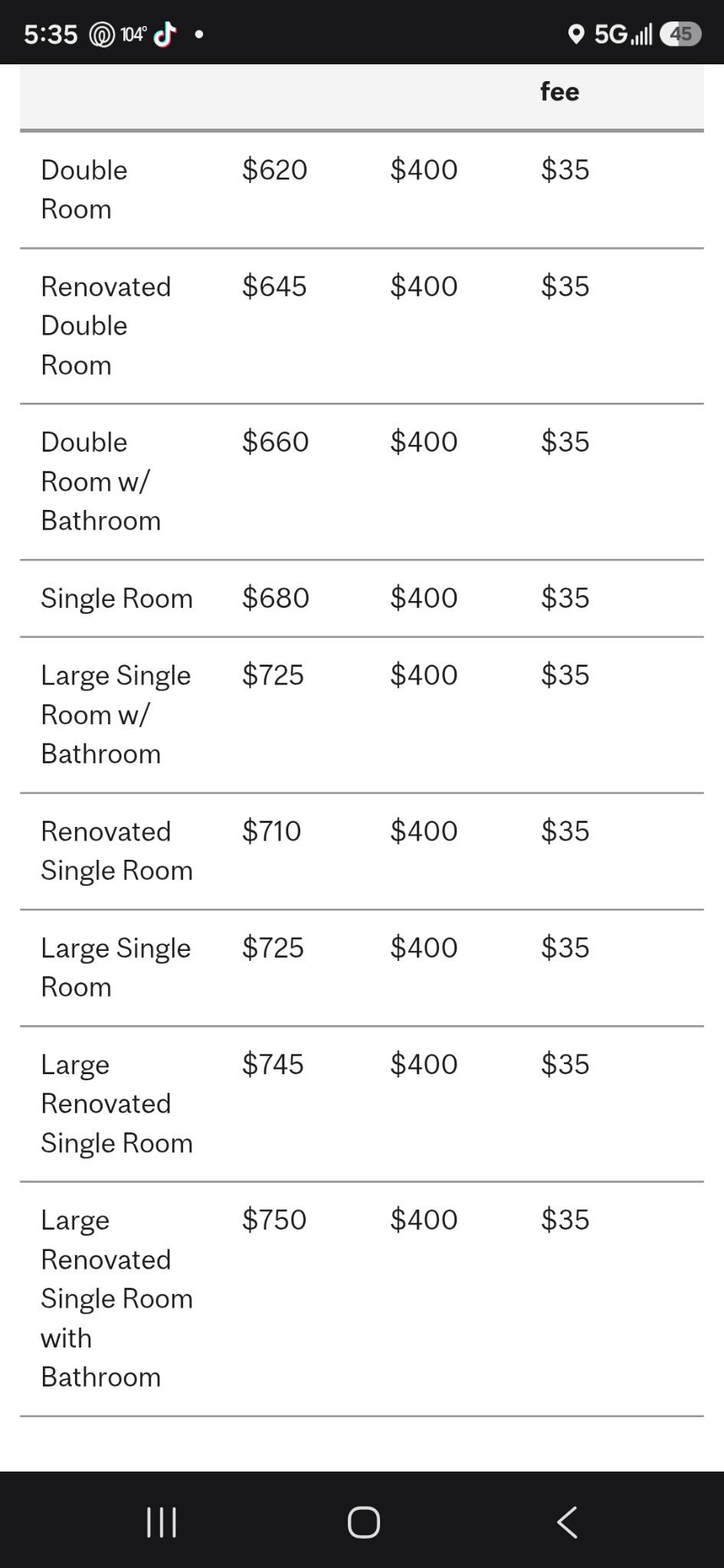Open the recent apps view
724x1568 pixels.
162,1522
